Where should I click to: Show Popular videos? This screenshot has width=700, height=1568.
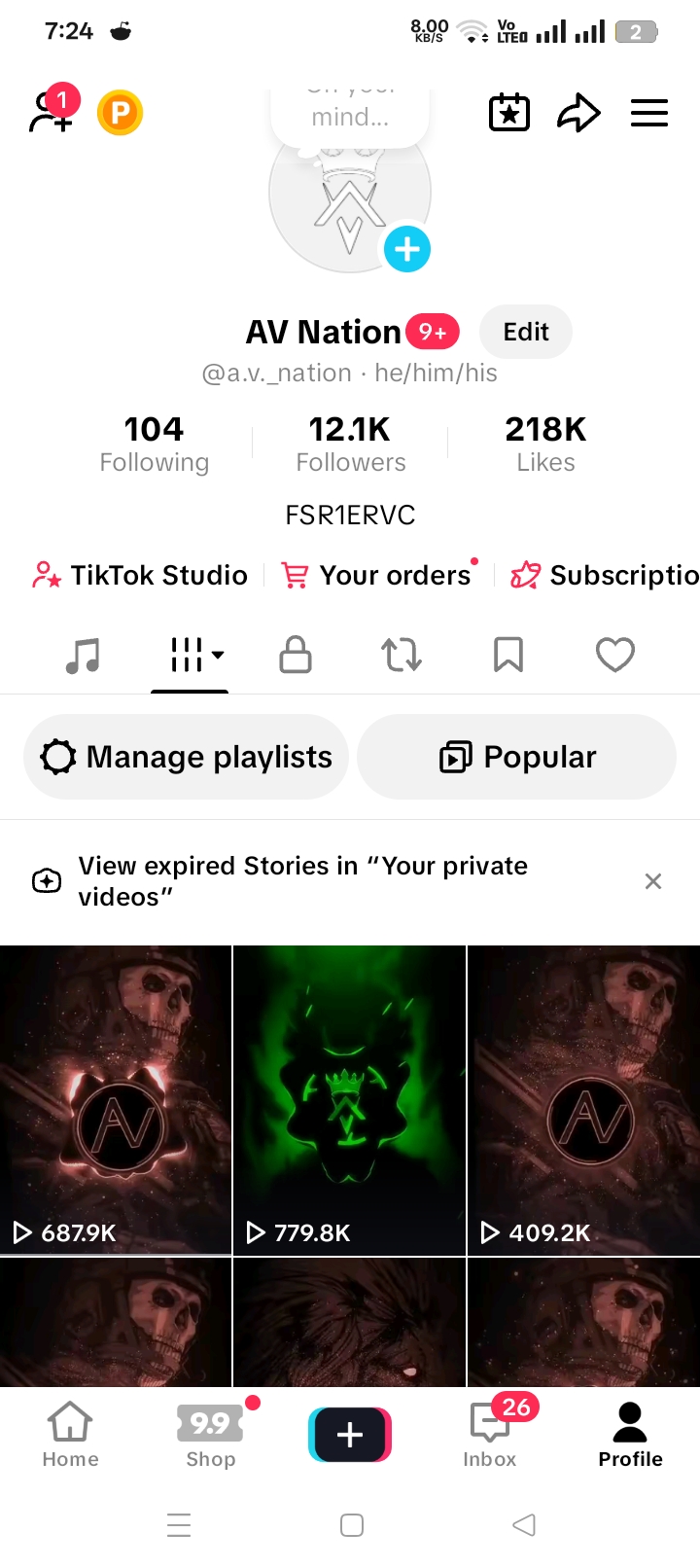point(516,757)
